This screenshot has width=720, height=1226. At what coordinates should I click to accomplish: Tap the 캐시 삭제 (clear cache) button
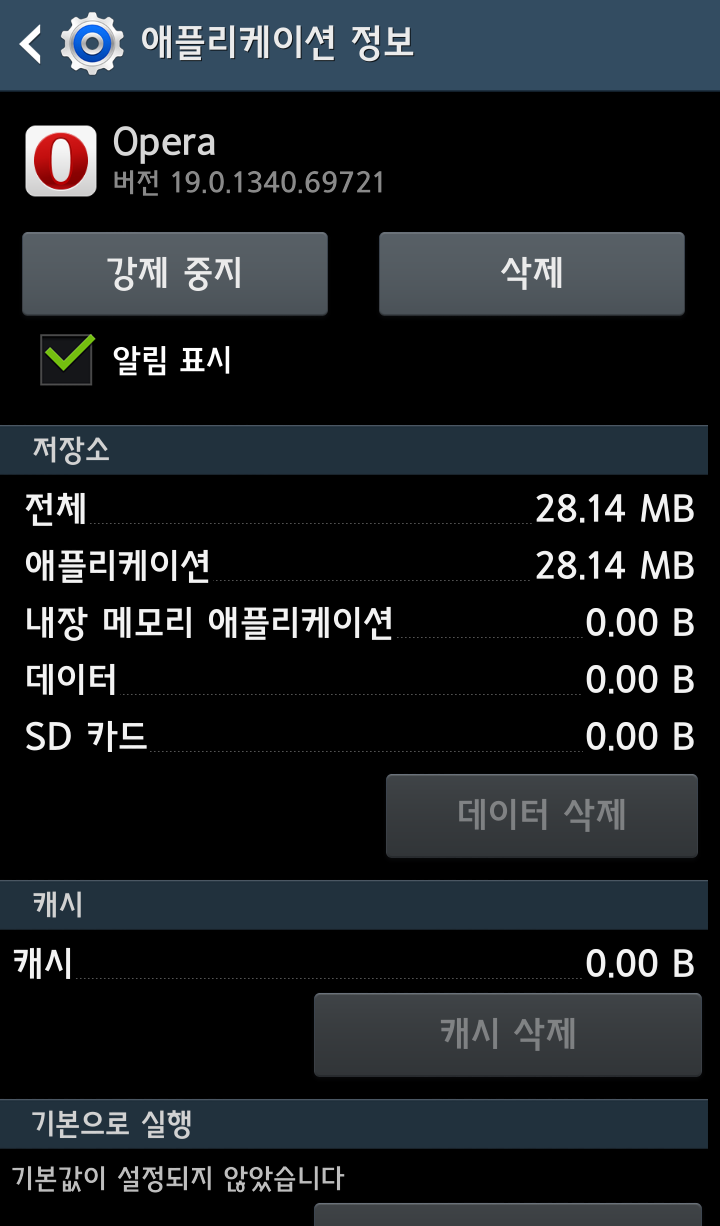(x=508, y=1034)
